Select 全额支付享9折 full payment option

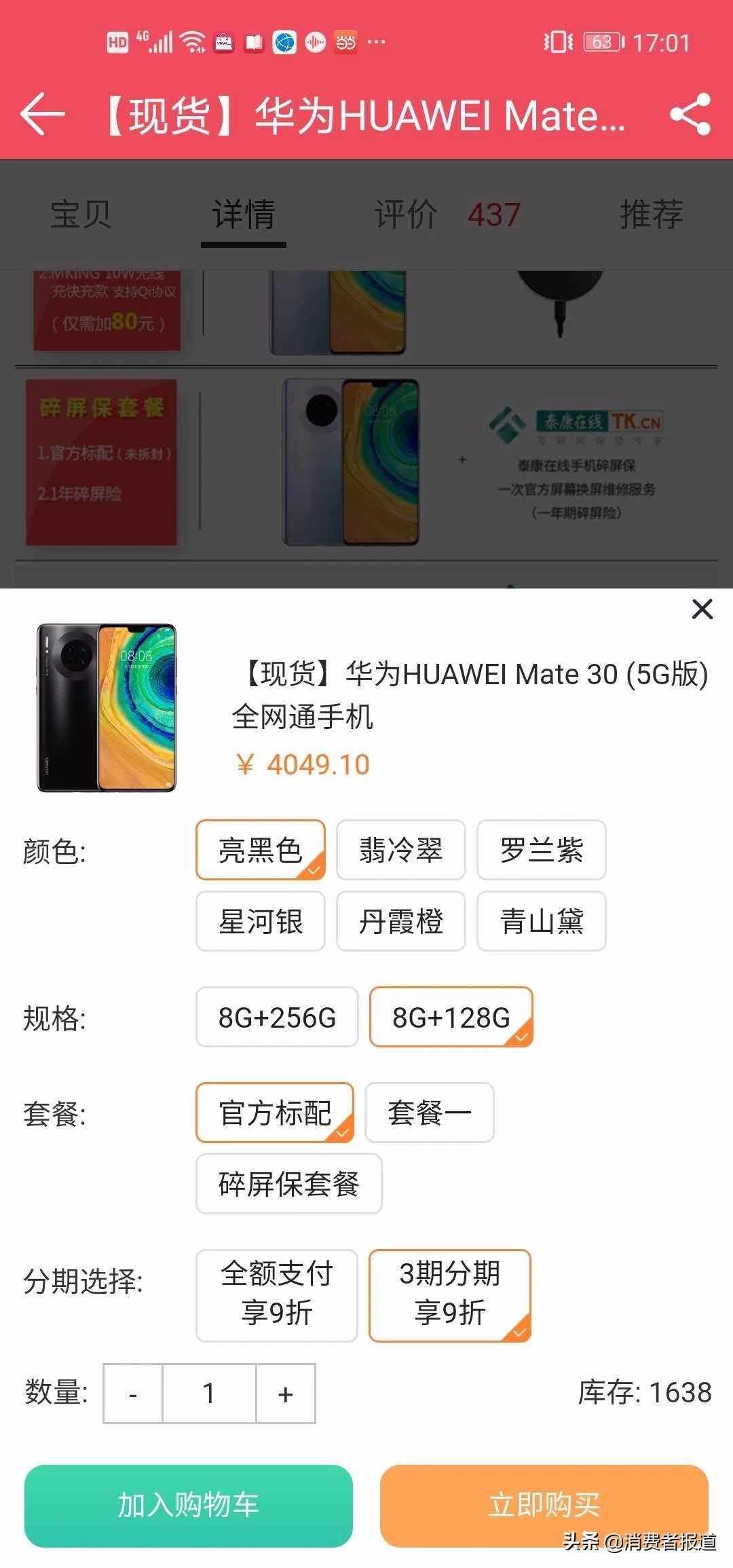276,1294
